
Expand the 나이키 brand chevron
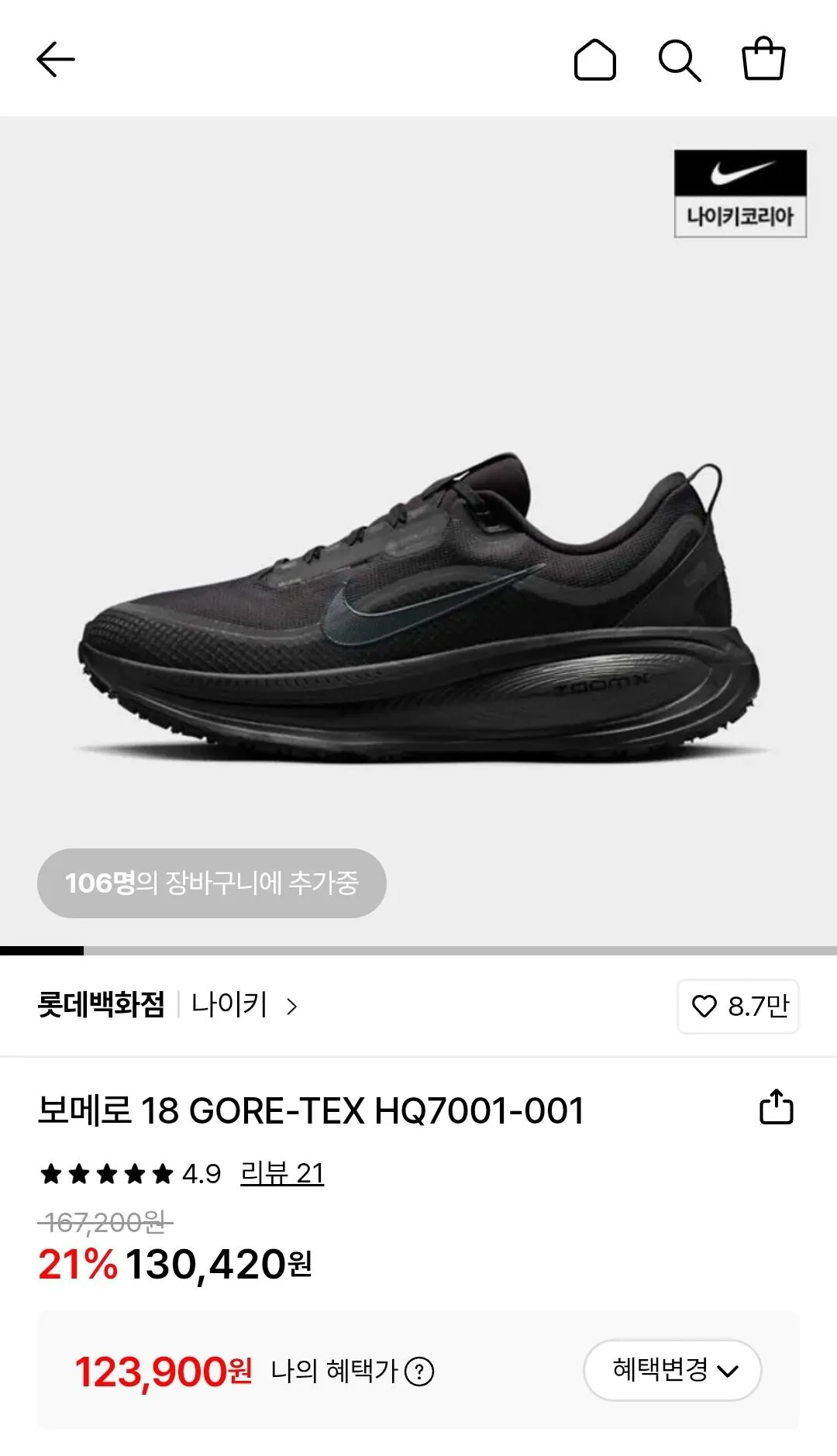[x=292, y=1007]
